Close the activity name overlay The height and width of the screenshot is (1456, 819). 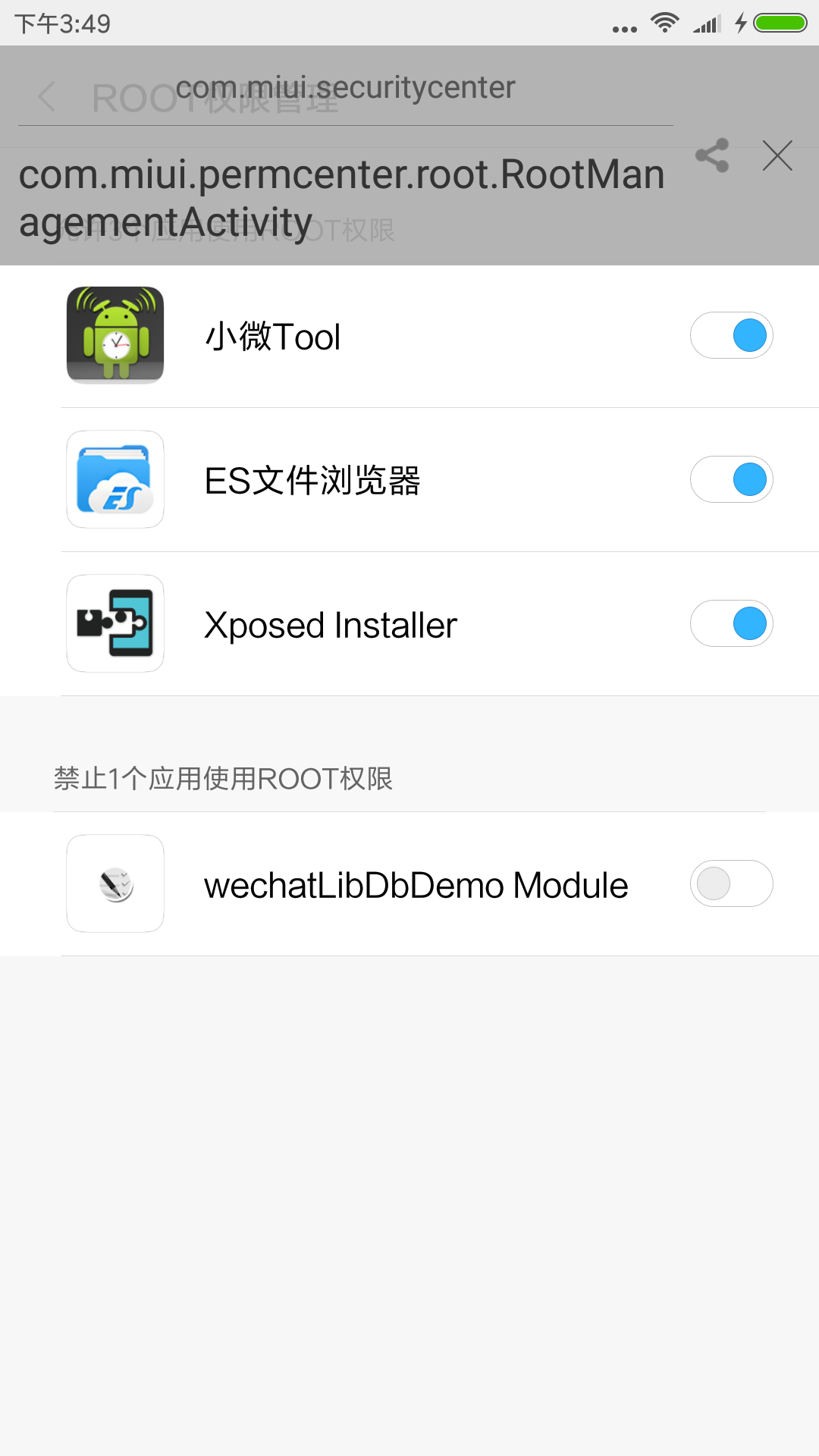coord(777,155)
